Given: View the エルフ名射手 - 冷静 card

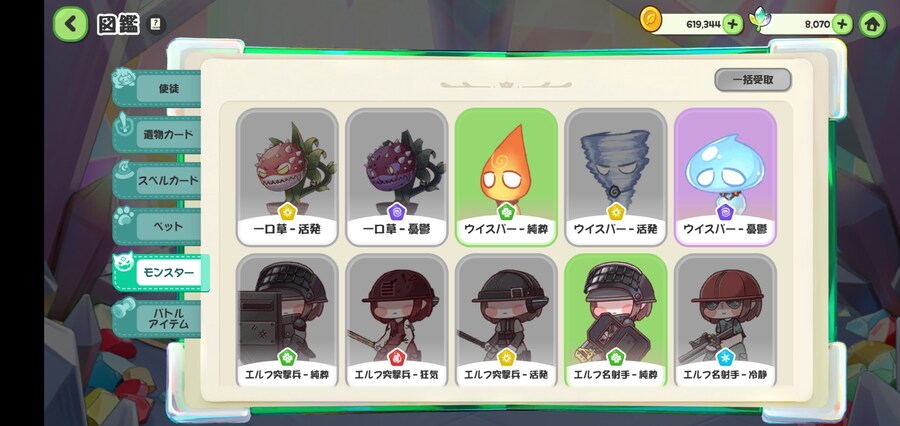Looking at the screenshot, I should tap(725, 322).
